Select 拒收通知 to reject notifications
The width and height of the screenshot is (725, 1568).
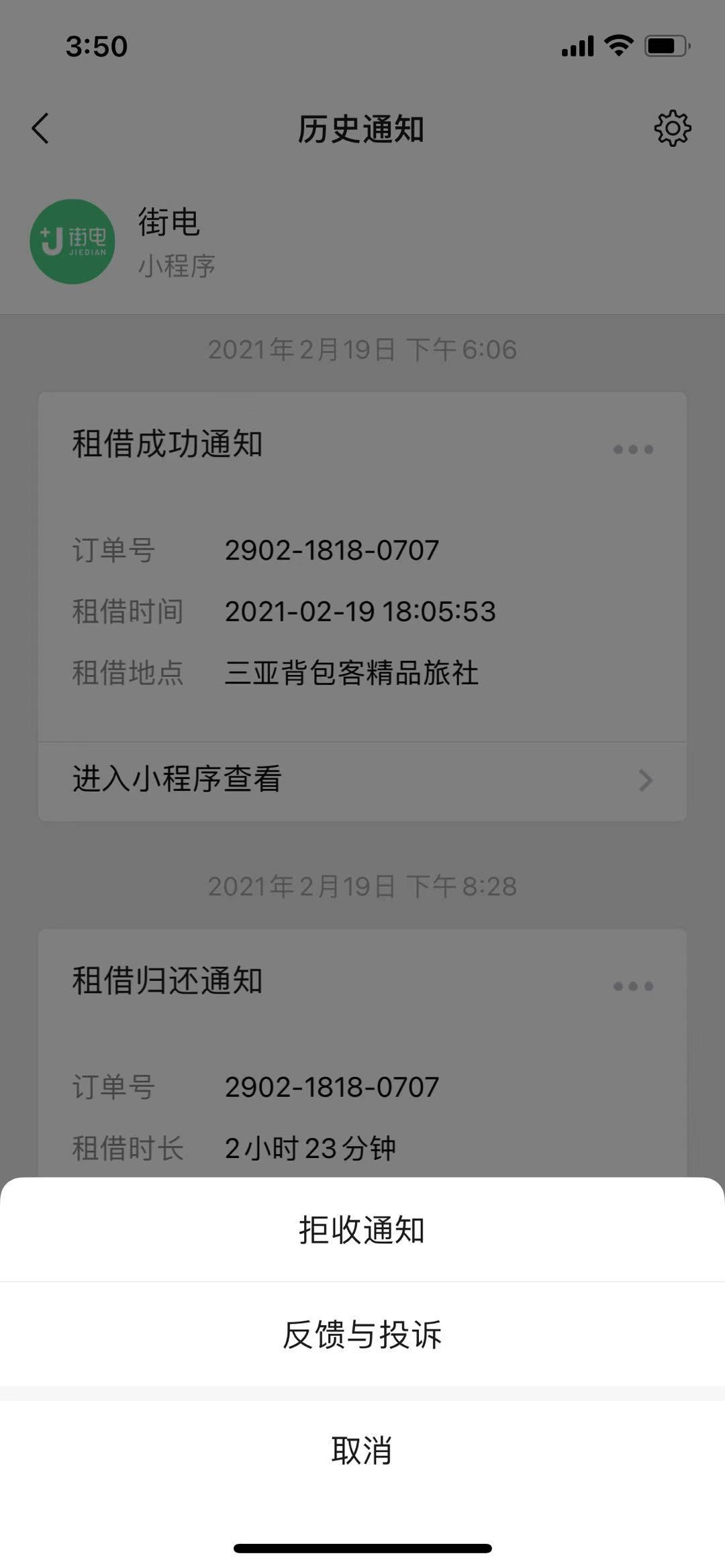click(x=362, y=1230)
